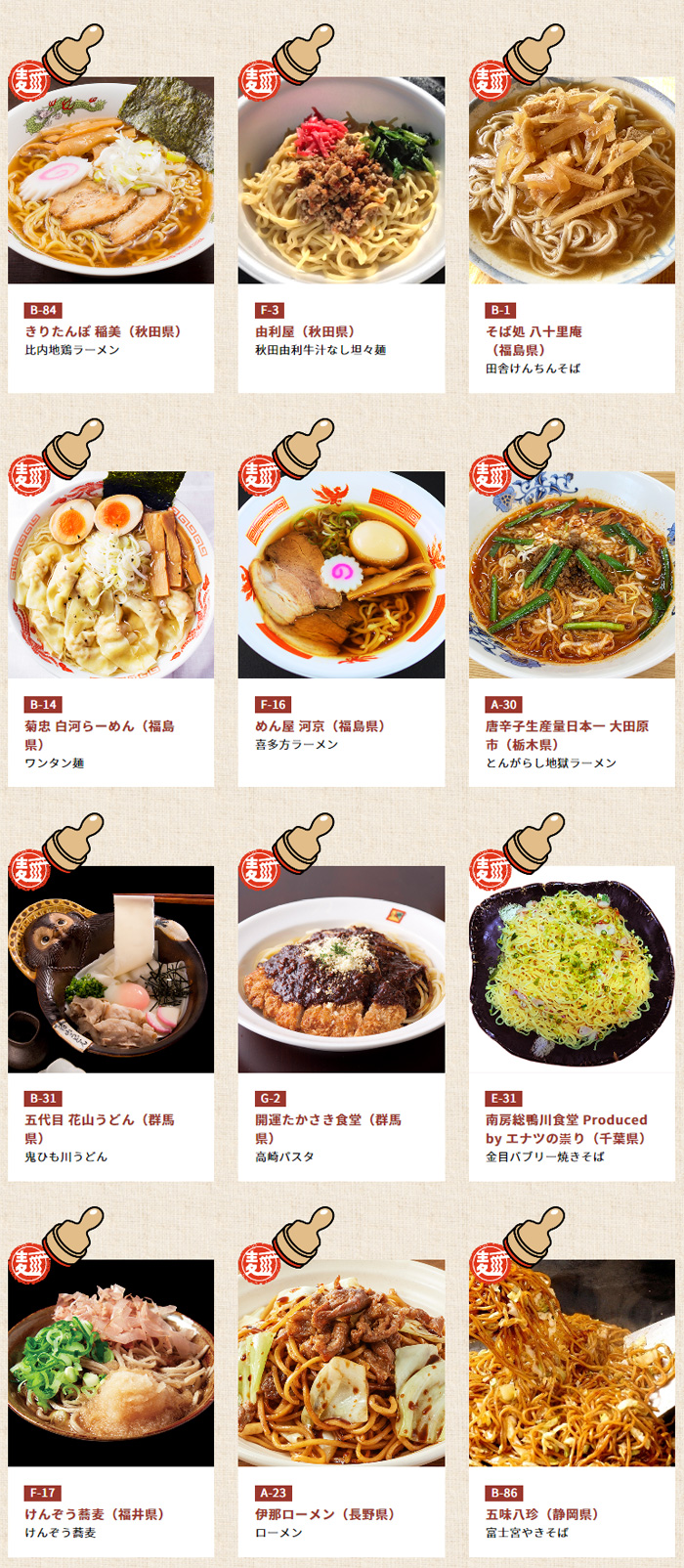
Task: View the そば処 八十里庵 B-1 card
Action: click(x=572, y=235)
